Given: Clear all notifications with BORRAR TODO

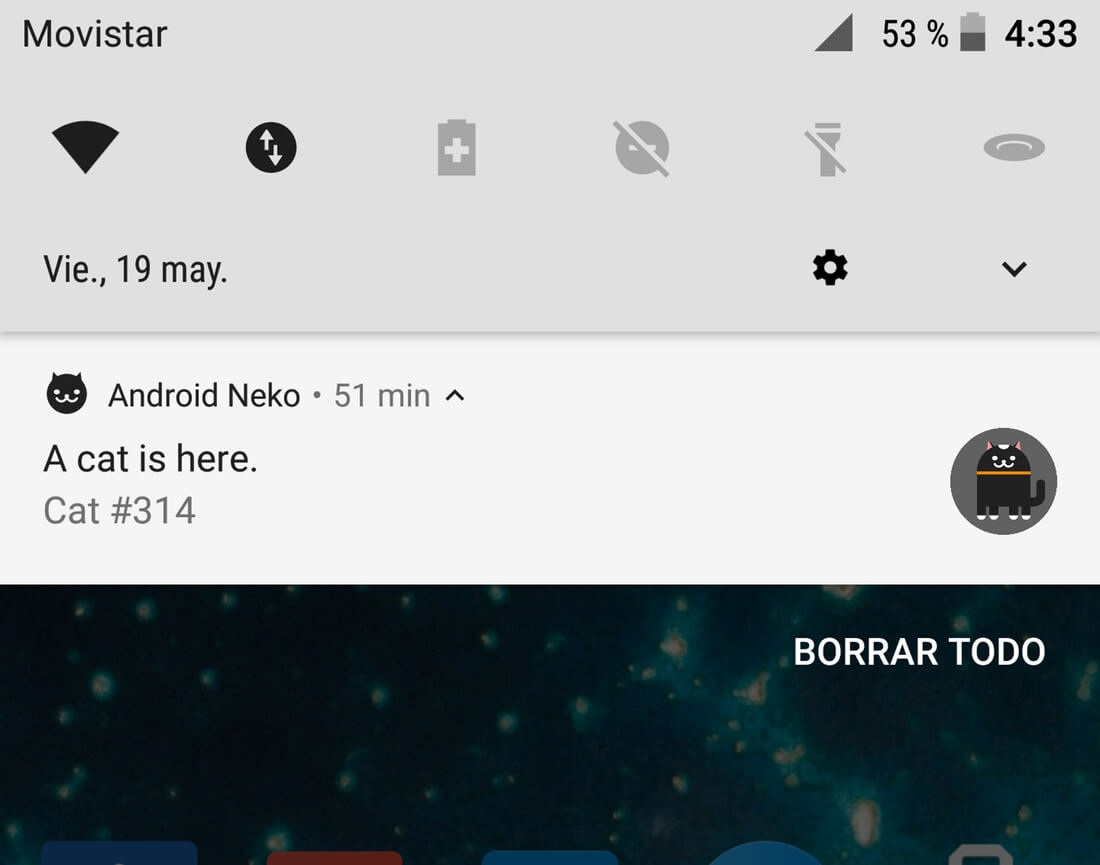Looking at the screenshot, I should (919, 652).
